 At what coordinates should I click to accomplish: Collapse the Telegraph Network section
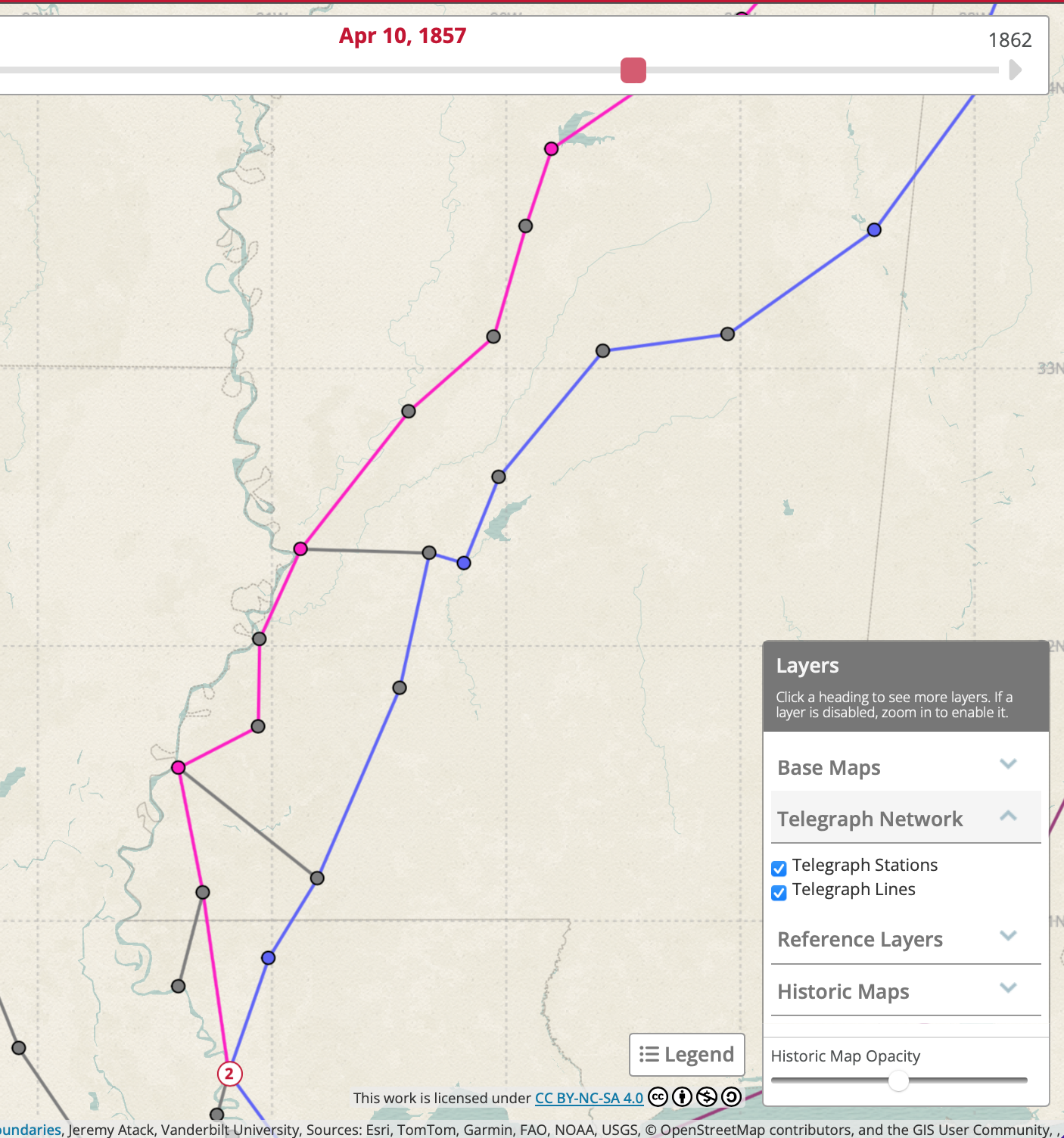pos(906,818)
